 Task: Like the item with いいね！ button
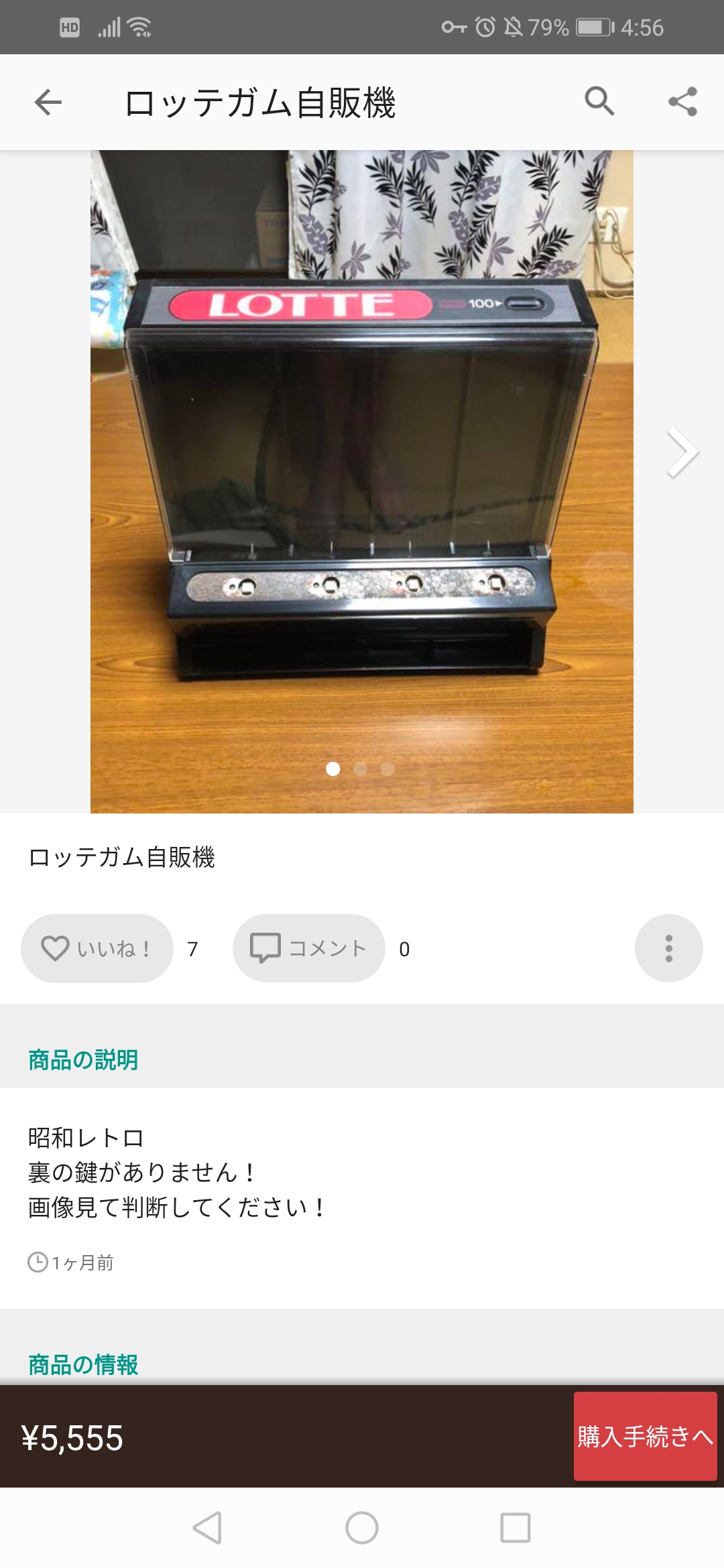click(x=97, y=948)
